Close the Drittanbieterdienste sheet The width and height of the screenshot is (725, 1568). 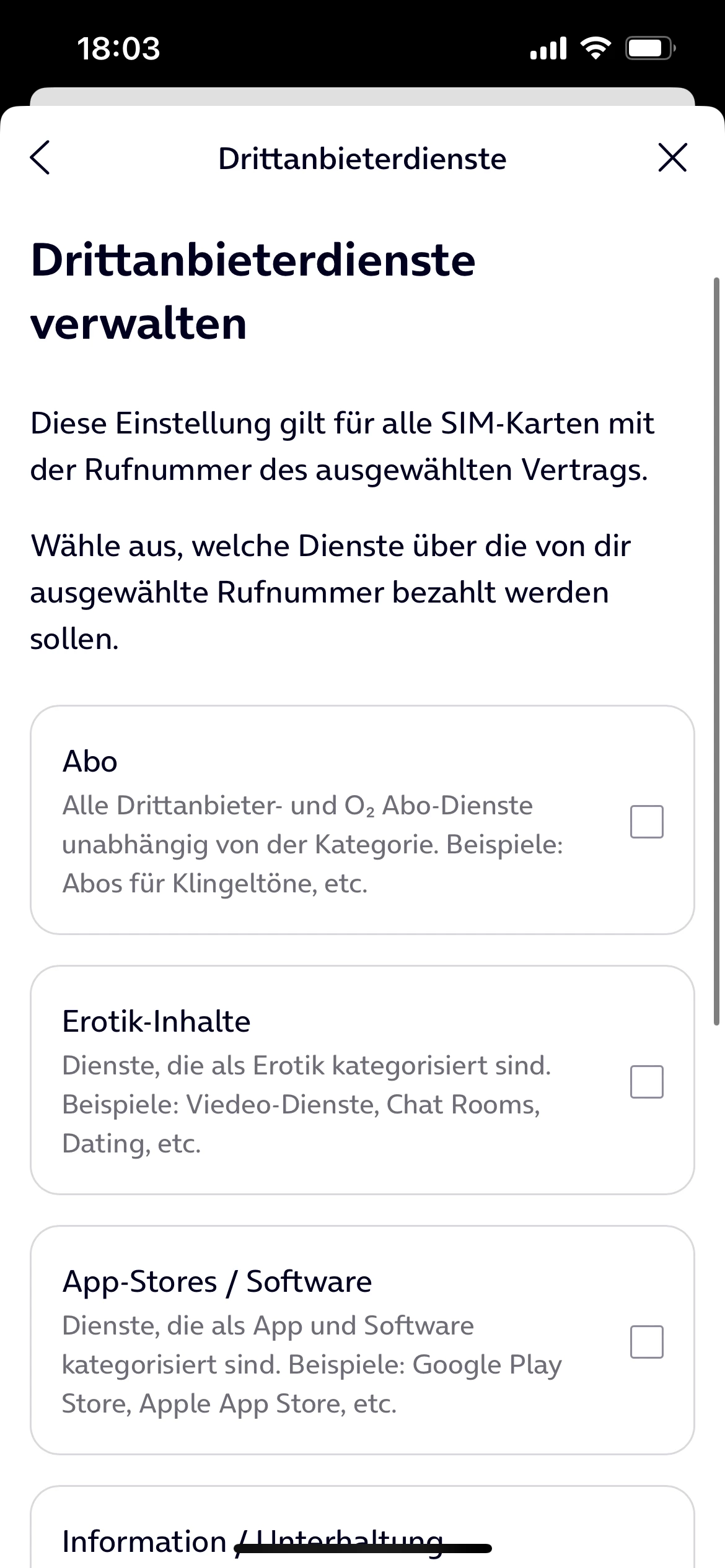pyautogui.click(x=672, y=158)
